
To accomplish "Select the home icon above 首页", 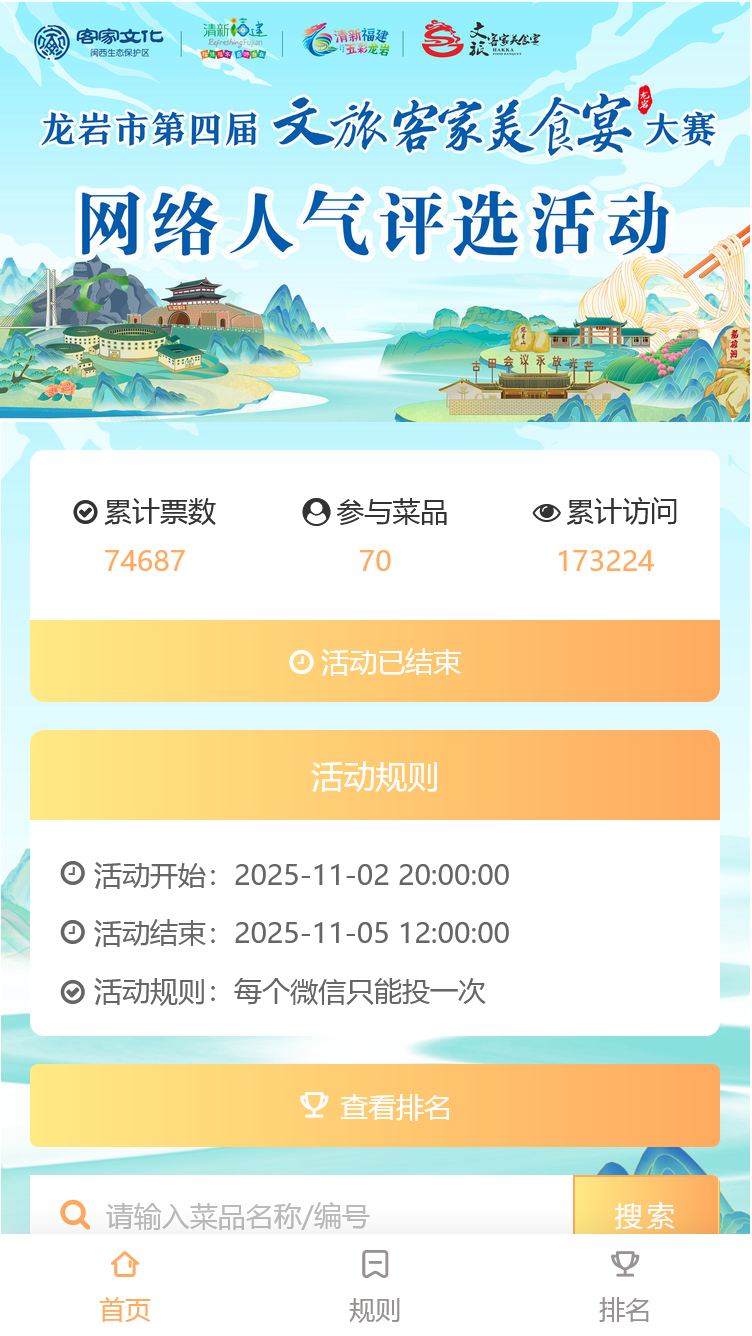I will (x=124, y=1263).
